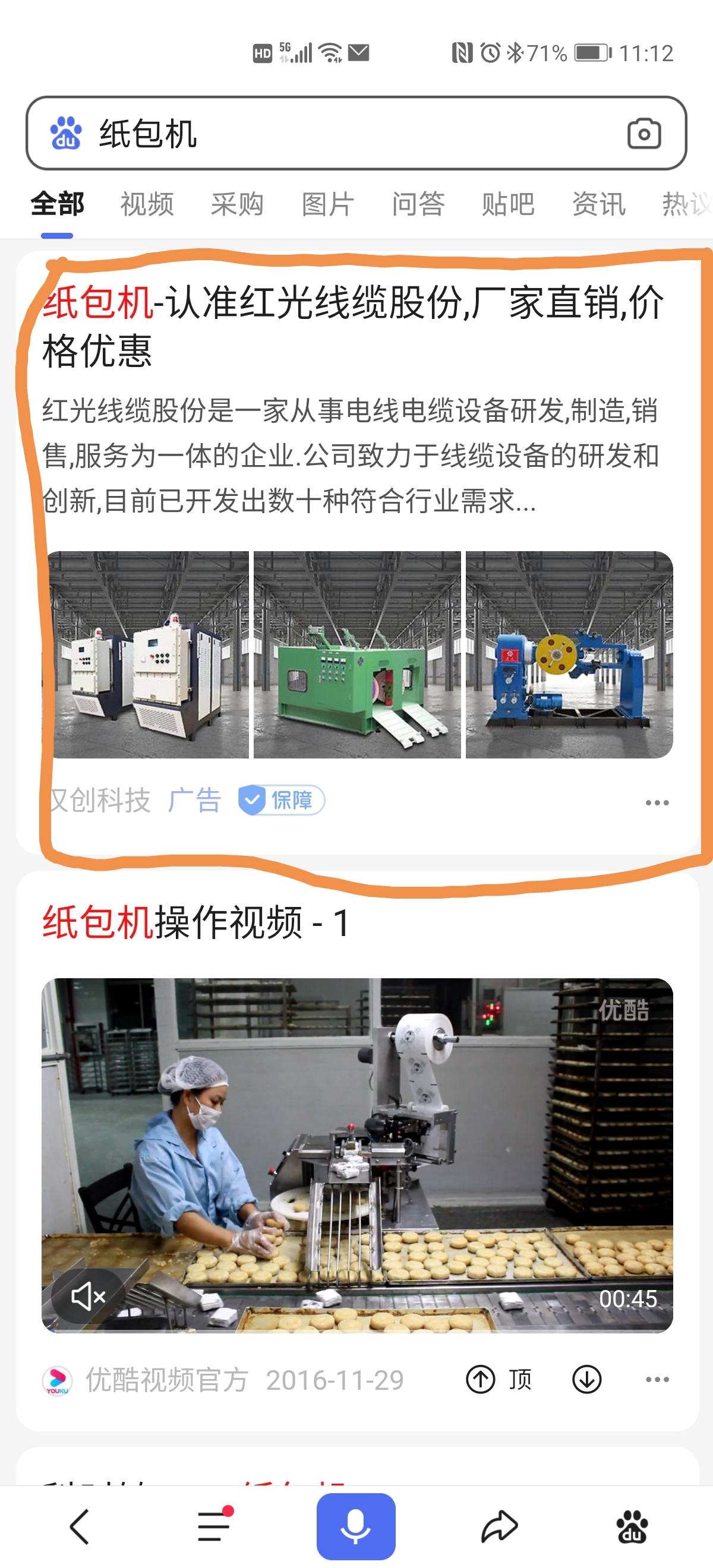This screenshot has width=713, height=1568.
Task: Switch to the 问答 tab
Action: pos(418,204)
